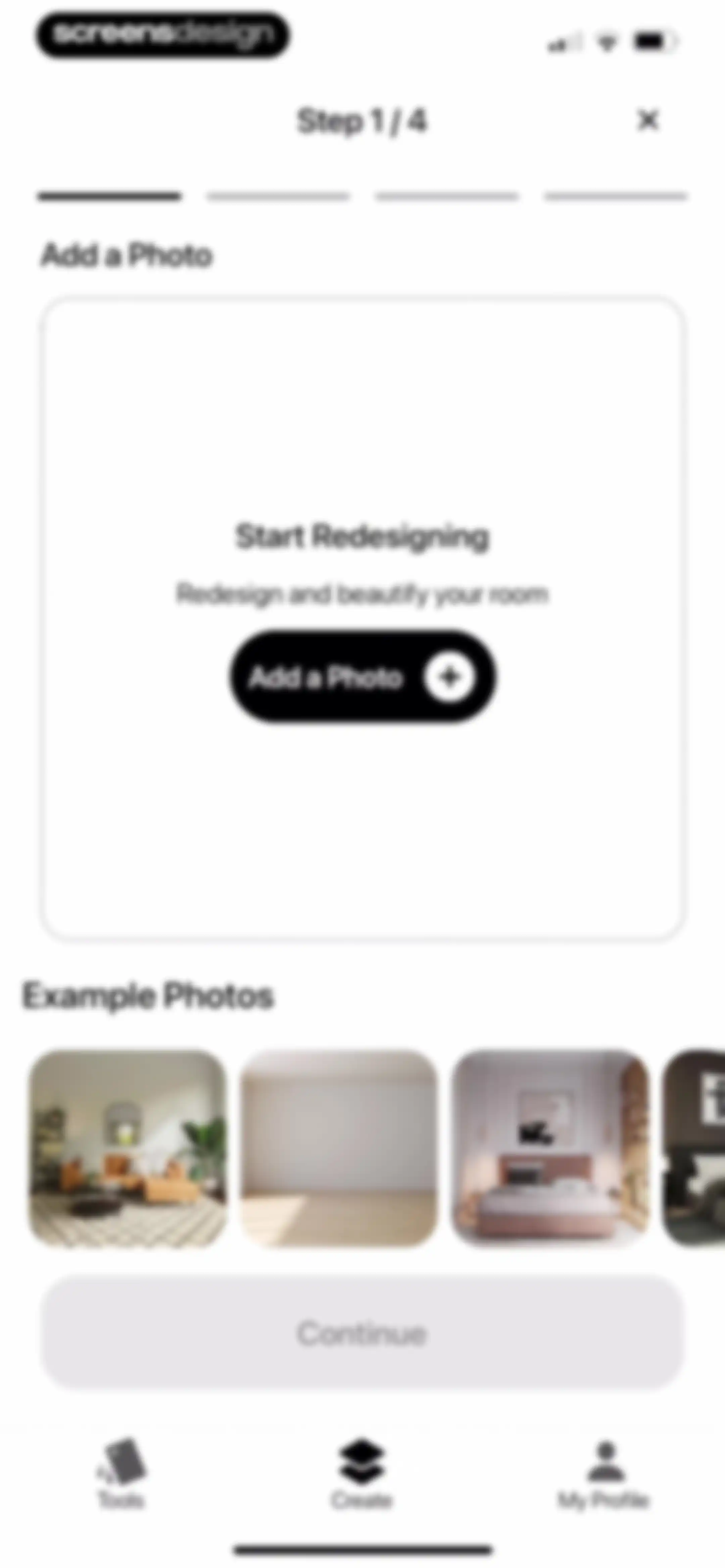Tap the Add a Photo button
The width and height of the screenshot is (725, 1568).
click(x=362, y=676)
